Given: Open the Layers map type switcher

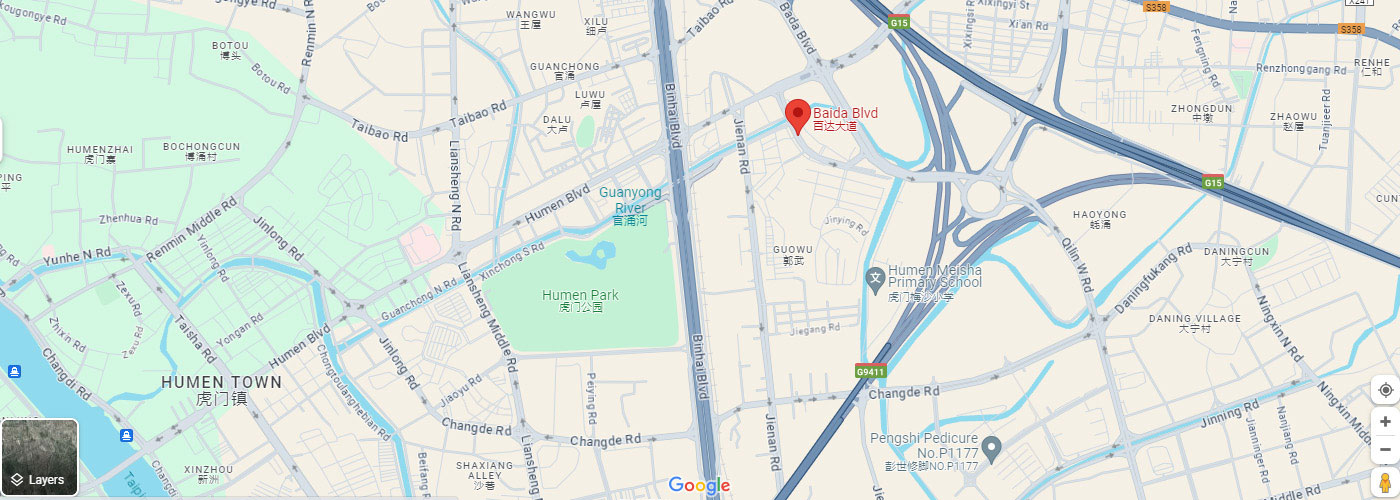Looking at the screenshot, I should (x=40, y=457).
